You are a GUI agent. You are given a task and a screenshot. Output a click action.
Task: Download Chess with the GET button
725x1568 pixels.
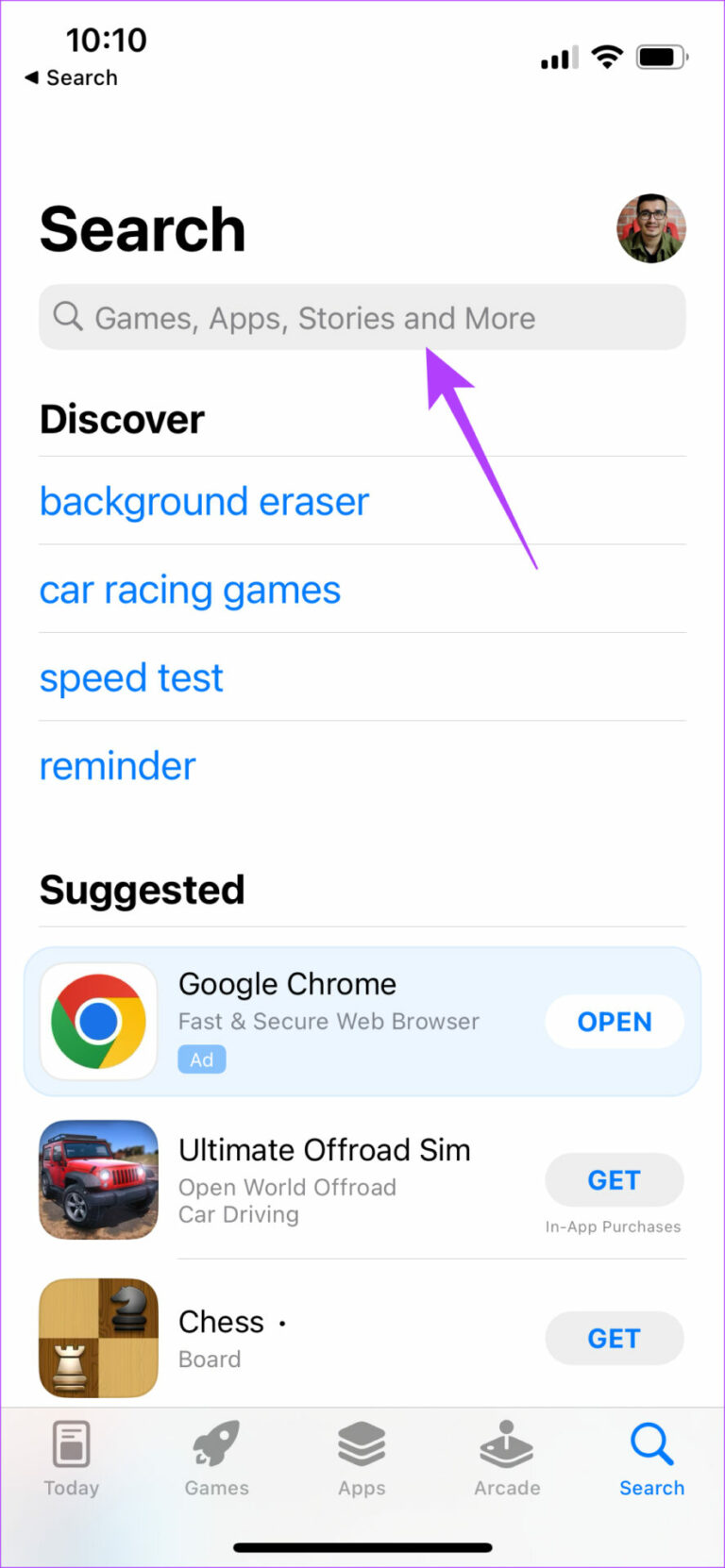pyautogui.click(x=615, y=1338)
